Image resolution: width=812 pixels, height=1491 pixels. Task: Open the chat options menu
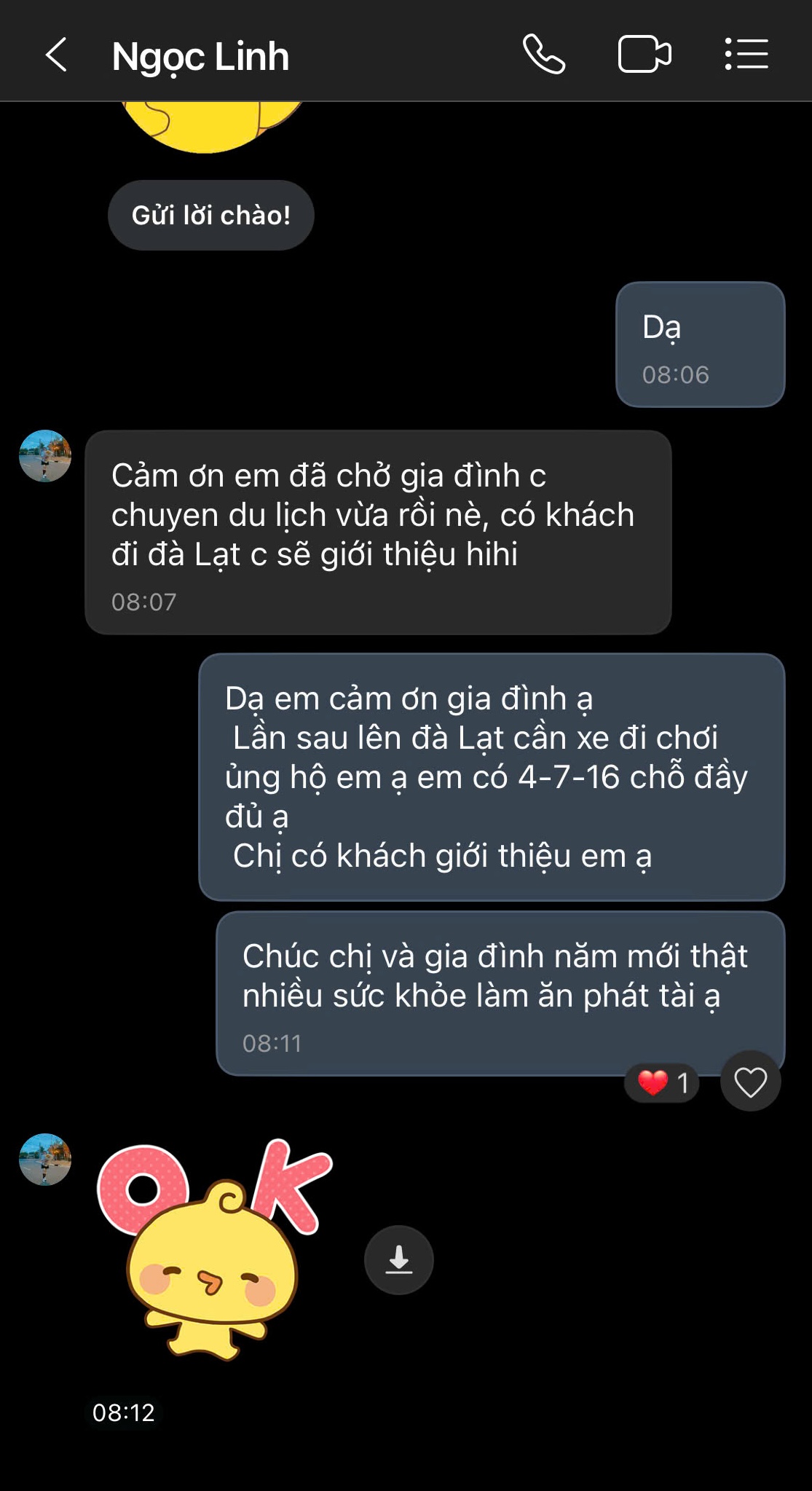746,55
